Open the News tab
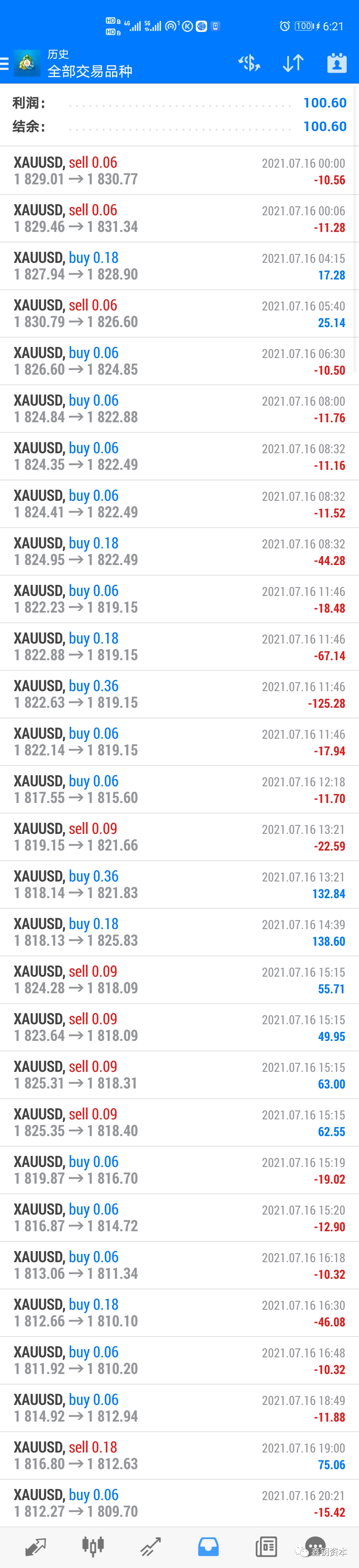Screen dimensions: 359x1568 coord(266,1546)
